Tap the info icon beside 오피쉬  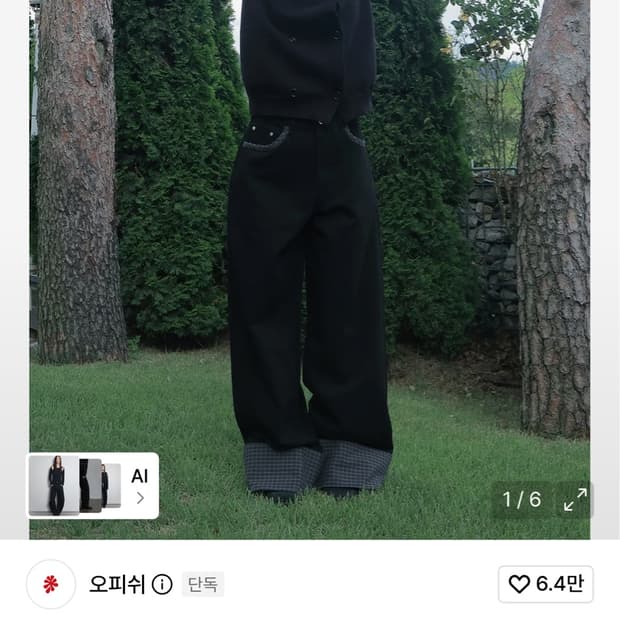pos(162,584)
